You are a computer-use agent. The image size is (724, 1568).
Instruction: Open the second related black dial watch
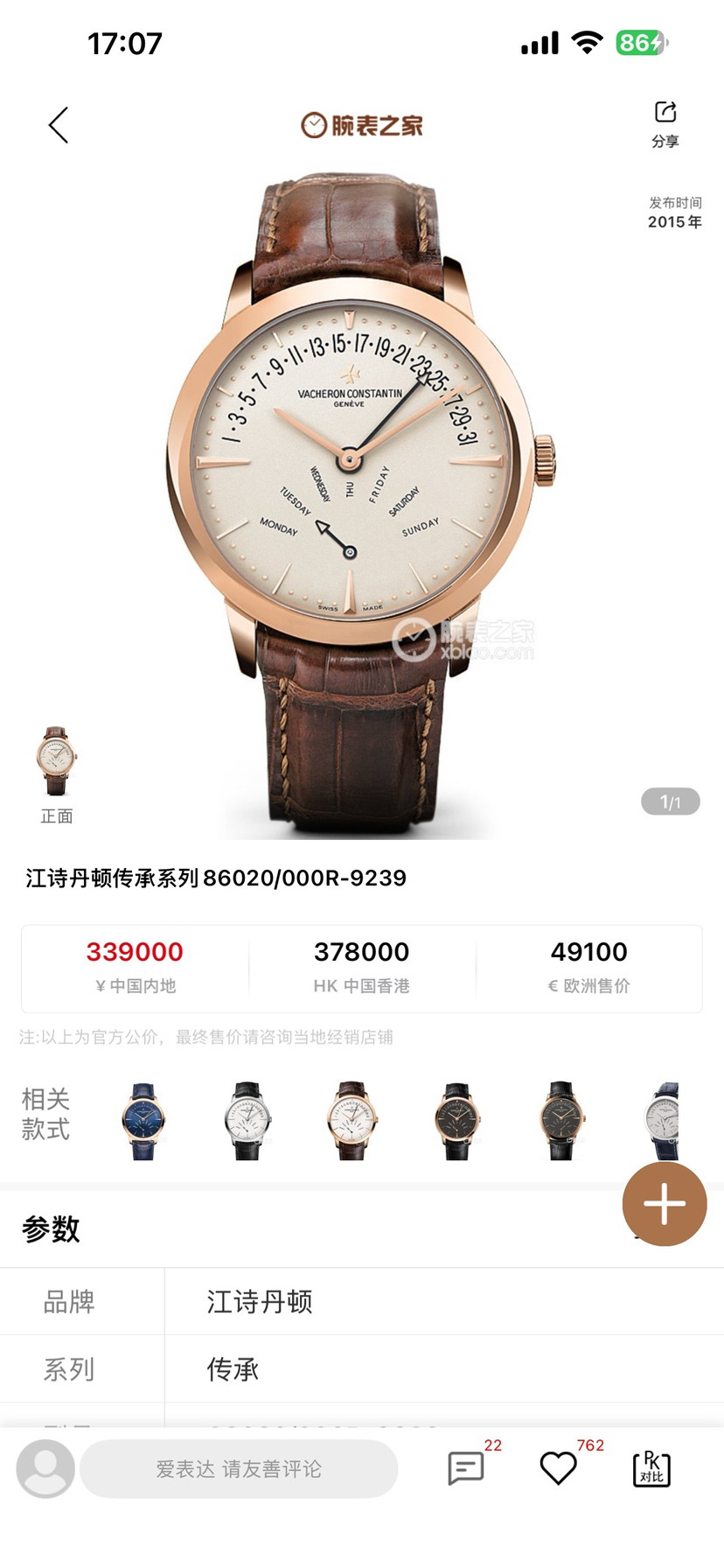561,1121
